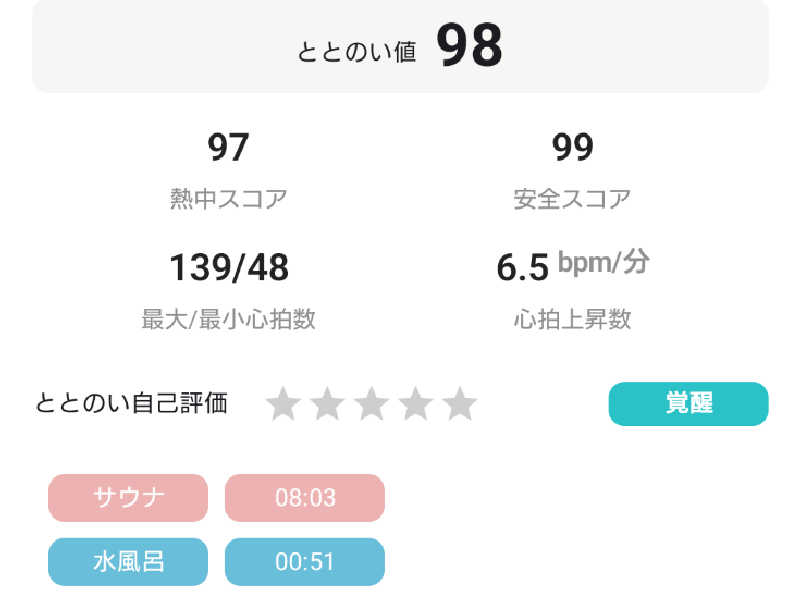Give a two-star self rating
Viewport: 800px width, 600px height.
(x=327, y=404)
